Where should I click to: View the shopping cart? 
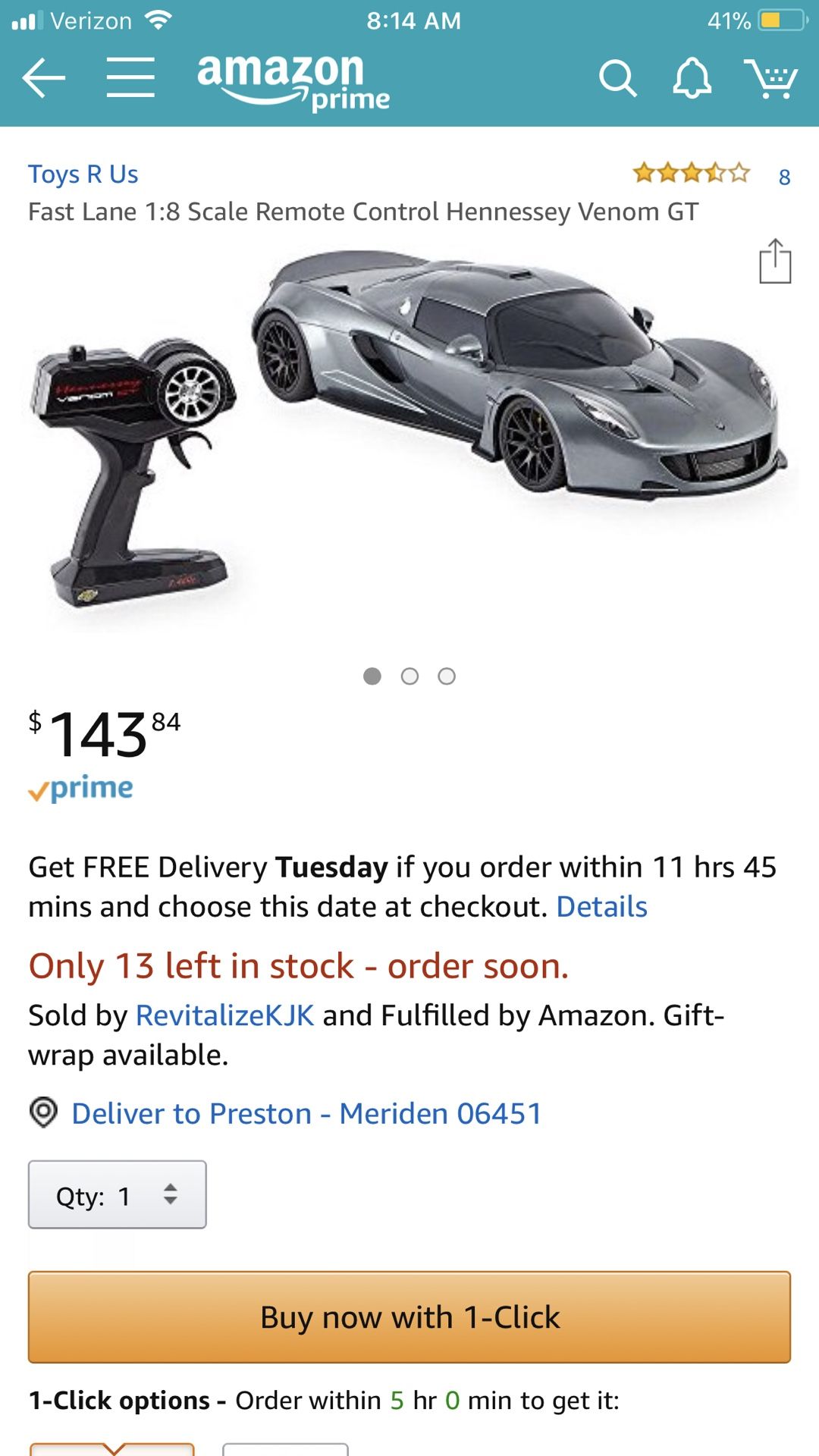tap(770, 77)
